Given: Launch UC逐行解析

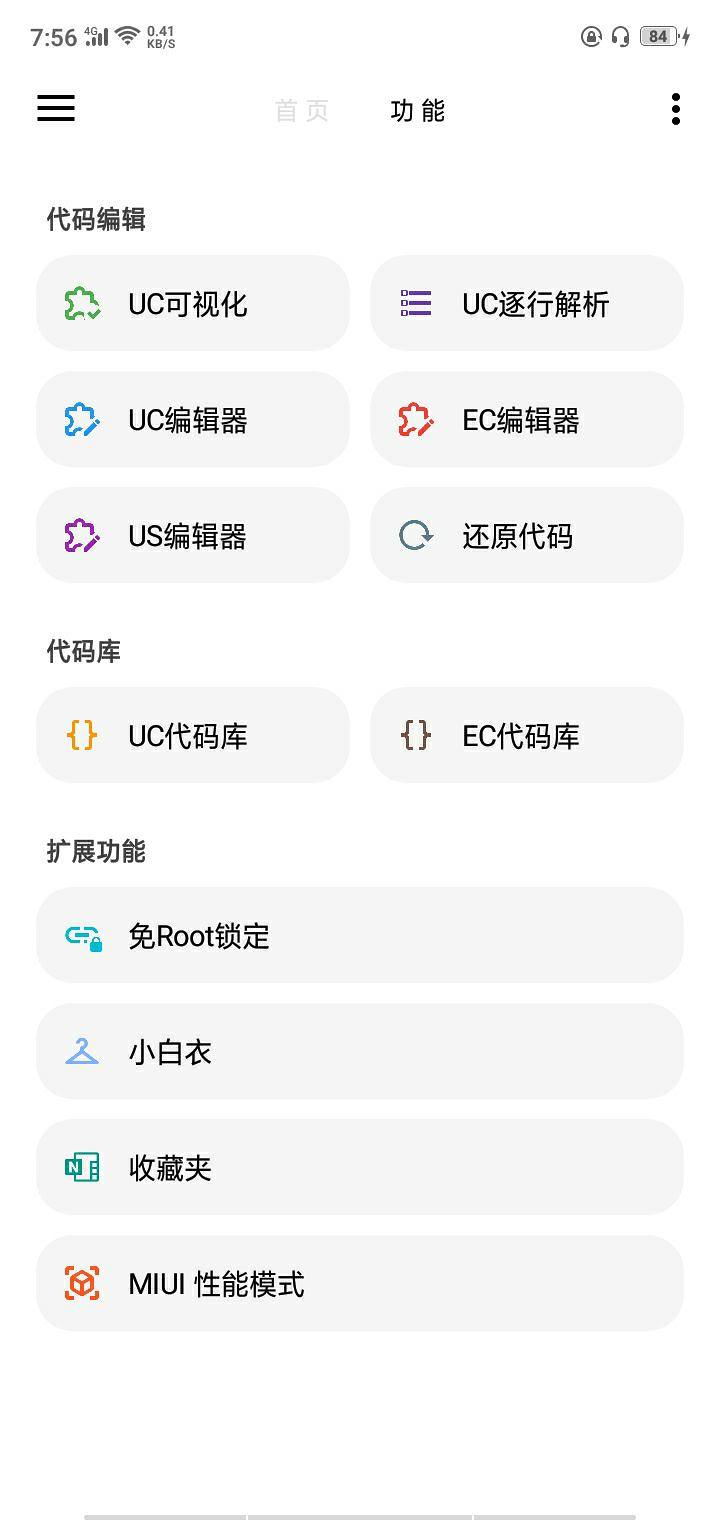Looking at the screenshot, I should click(x=527, y=303).
